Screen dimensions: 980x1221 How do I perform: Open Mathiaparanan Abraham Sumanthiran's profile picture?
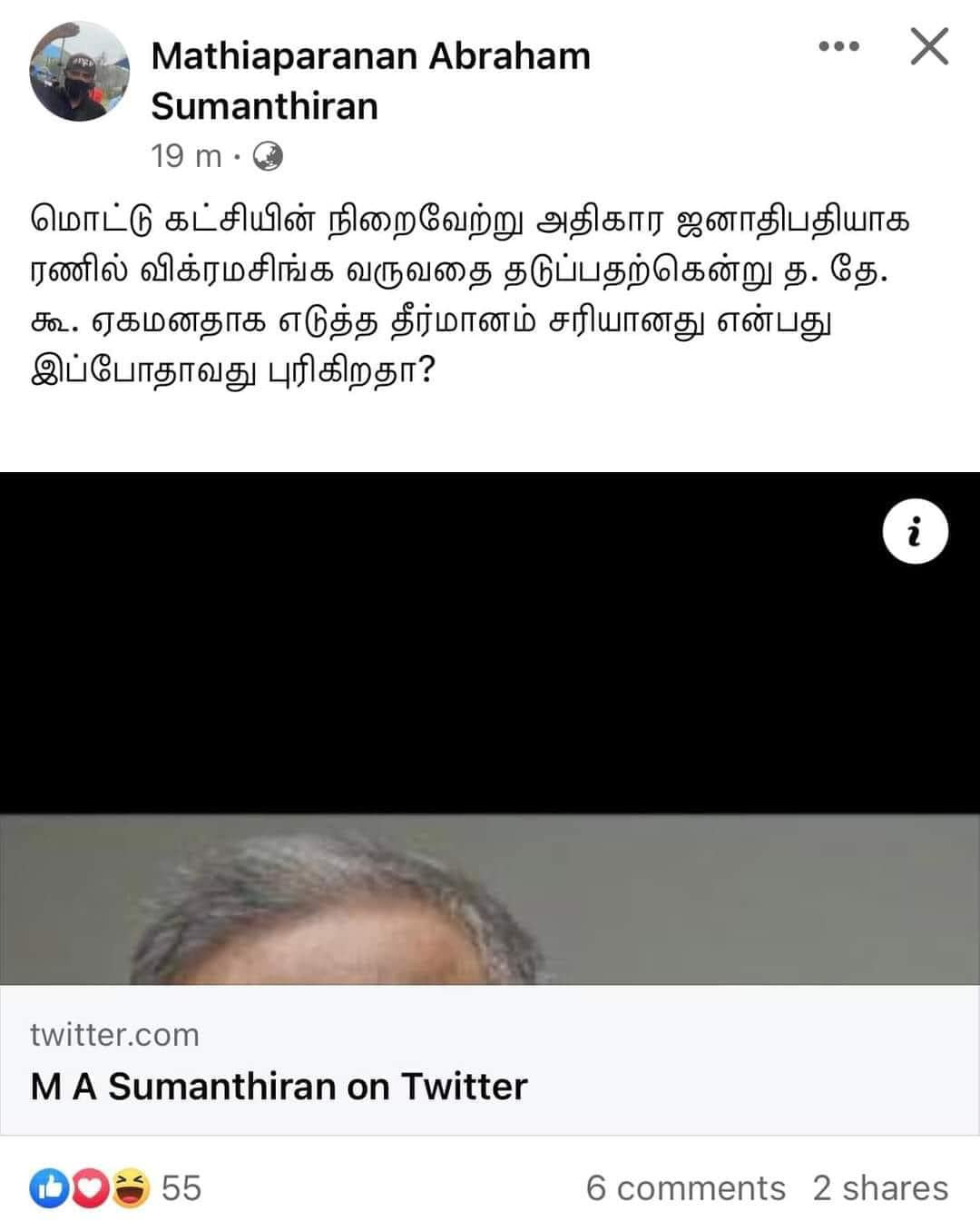[80, 72]
